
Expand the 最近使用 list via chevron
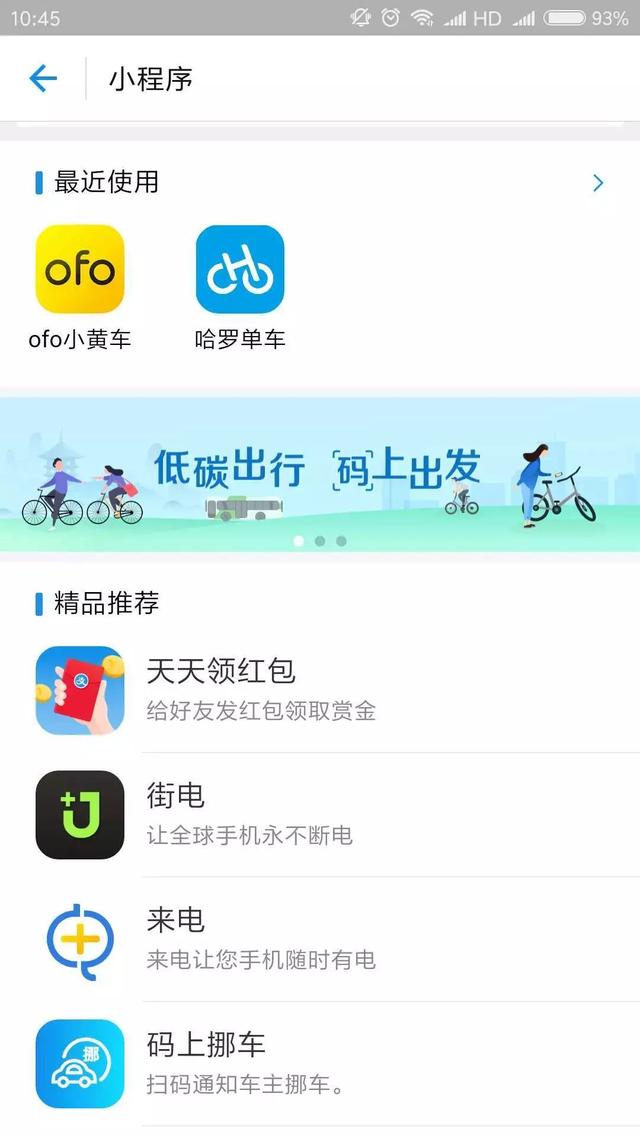tap(598, 182)
